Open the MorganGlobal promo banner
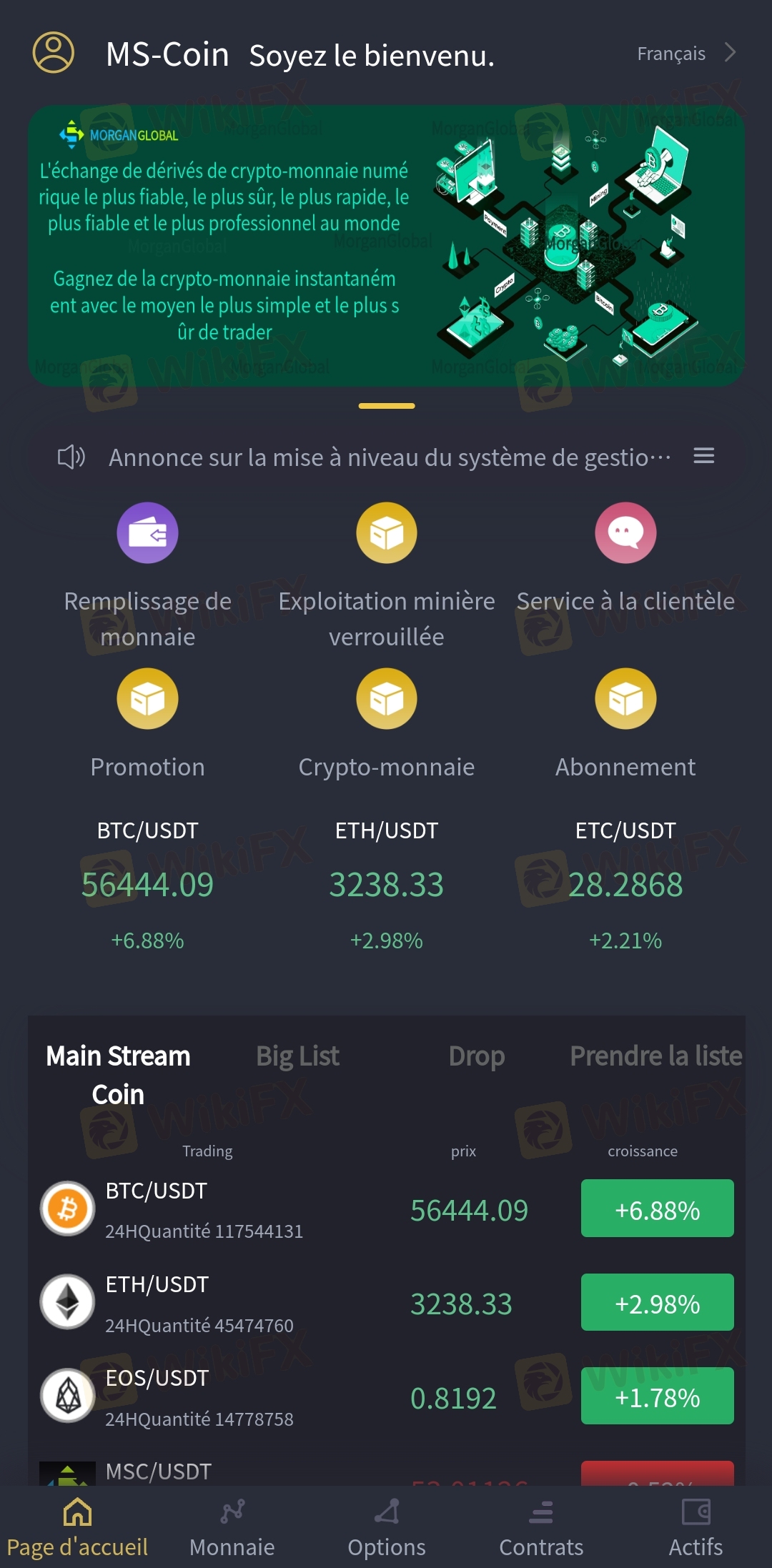The height and width of the screenshot is (1568, 772). click(386, 246)
